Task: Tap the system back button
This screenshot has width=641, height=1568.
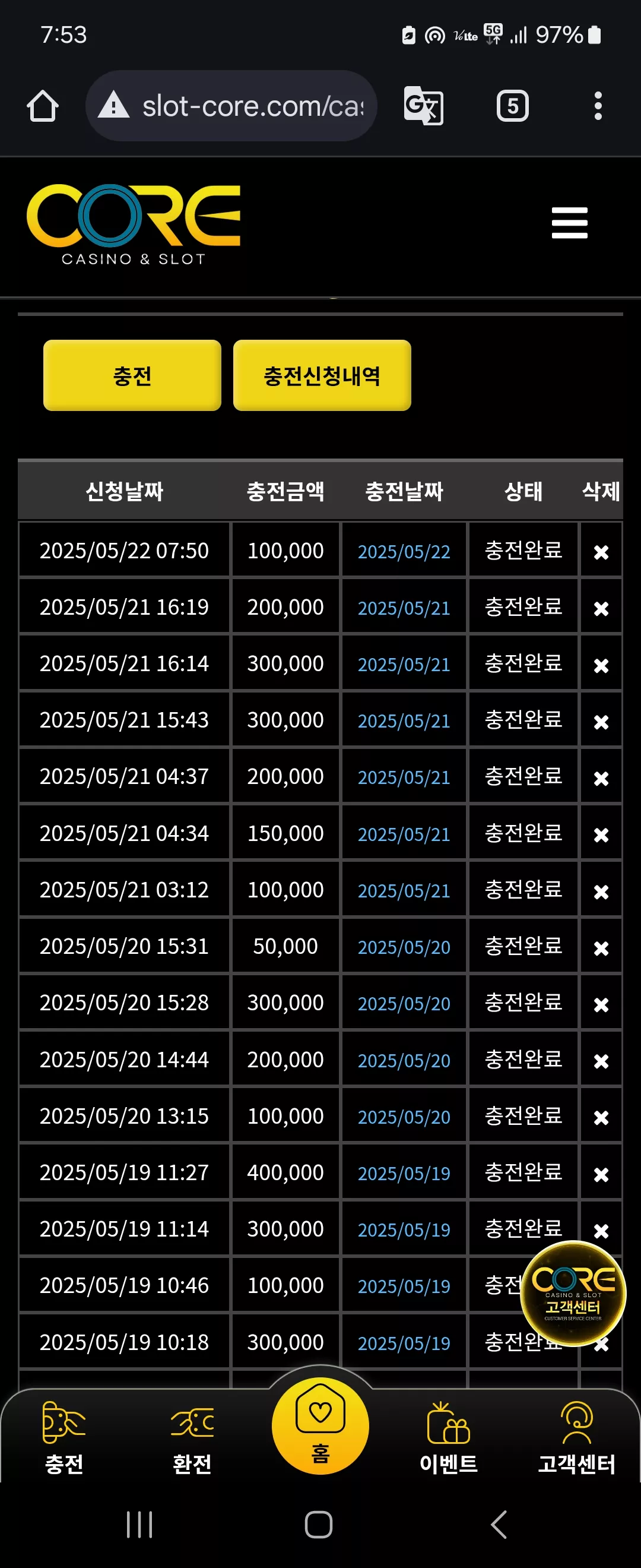Action: point(499,1524)
